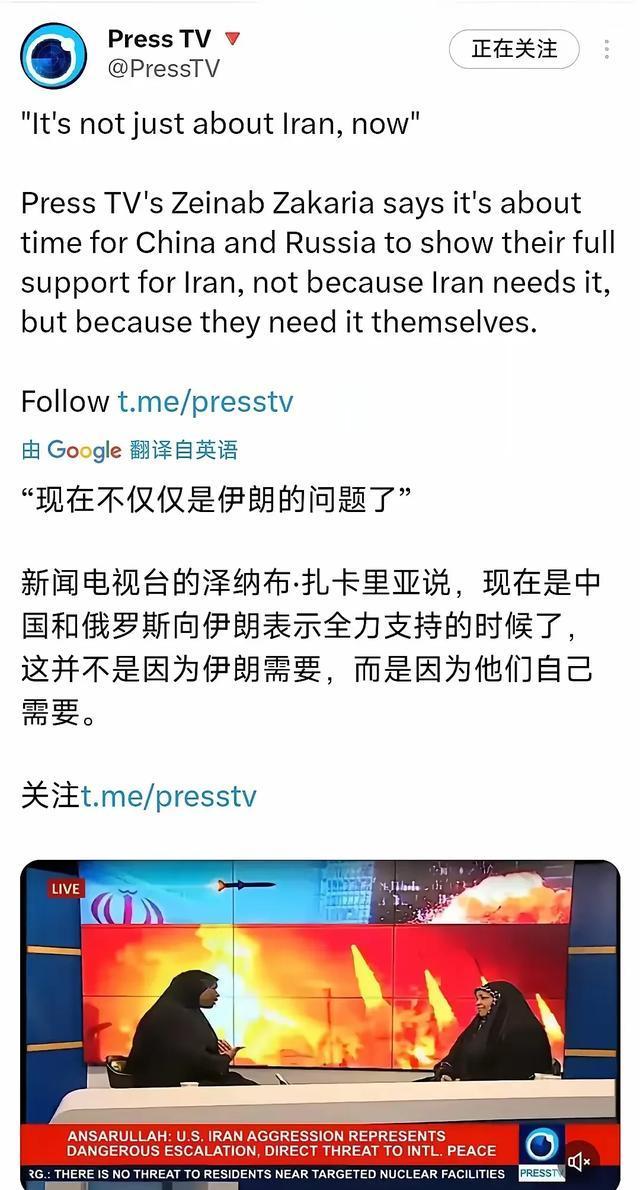Open the tweet overflow menu

pyautogui.click(x=607, y=49)
